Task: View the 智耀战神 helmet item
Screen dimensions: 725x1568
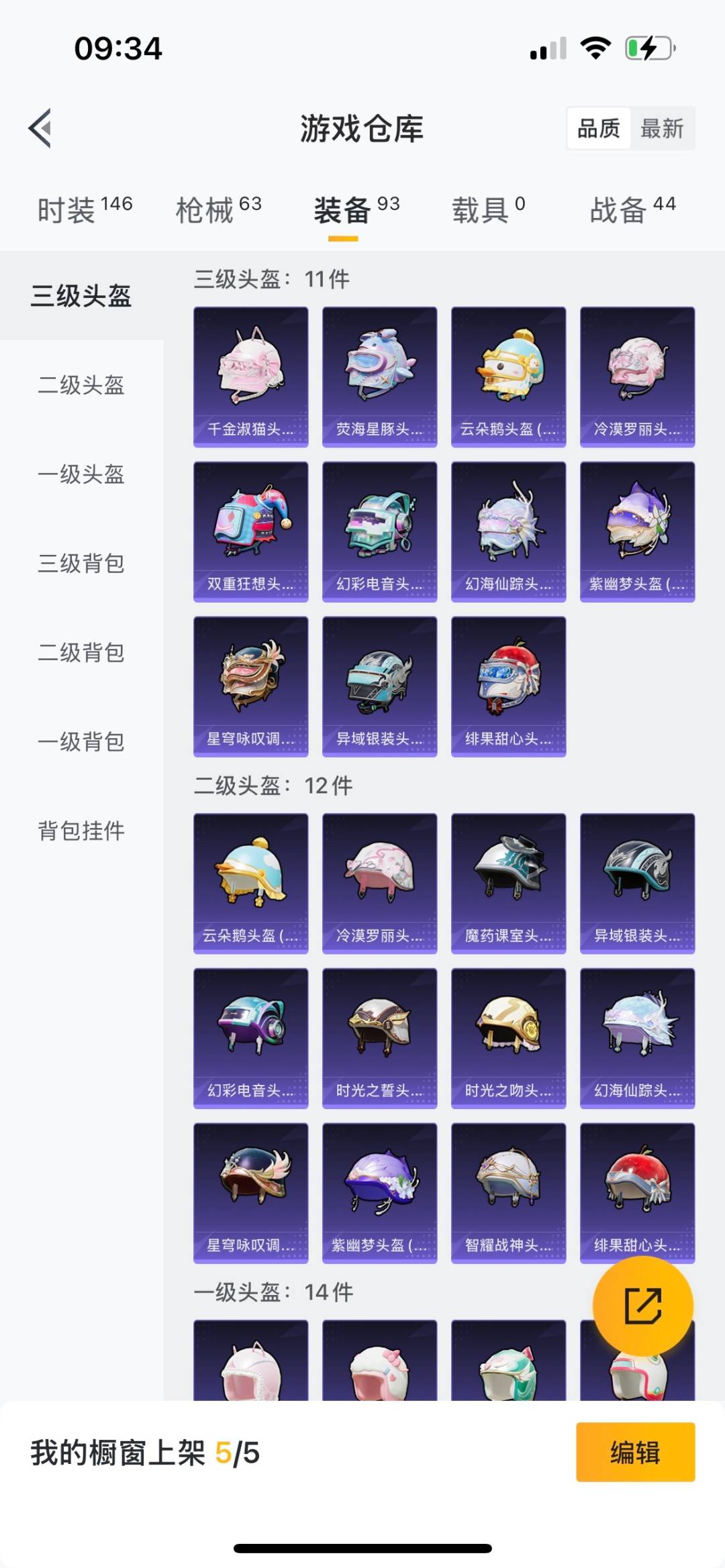Action: 509,1194
